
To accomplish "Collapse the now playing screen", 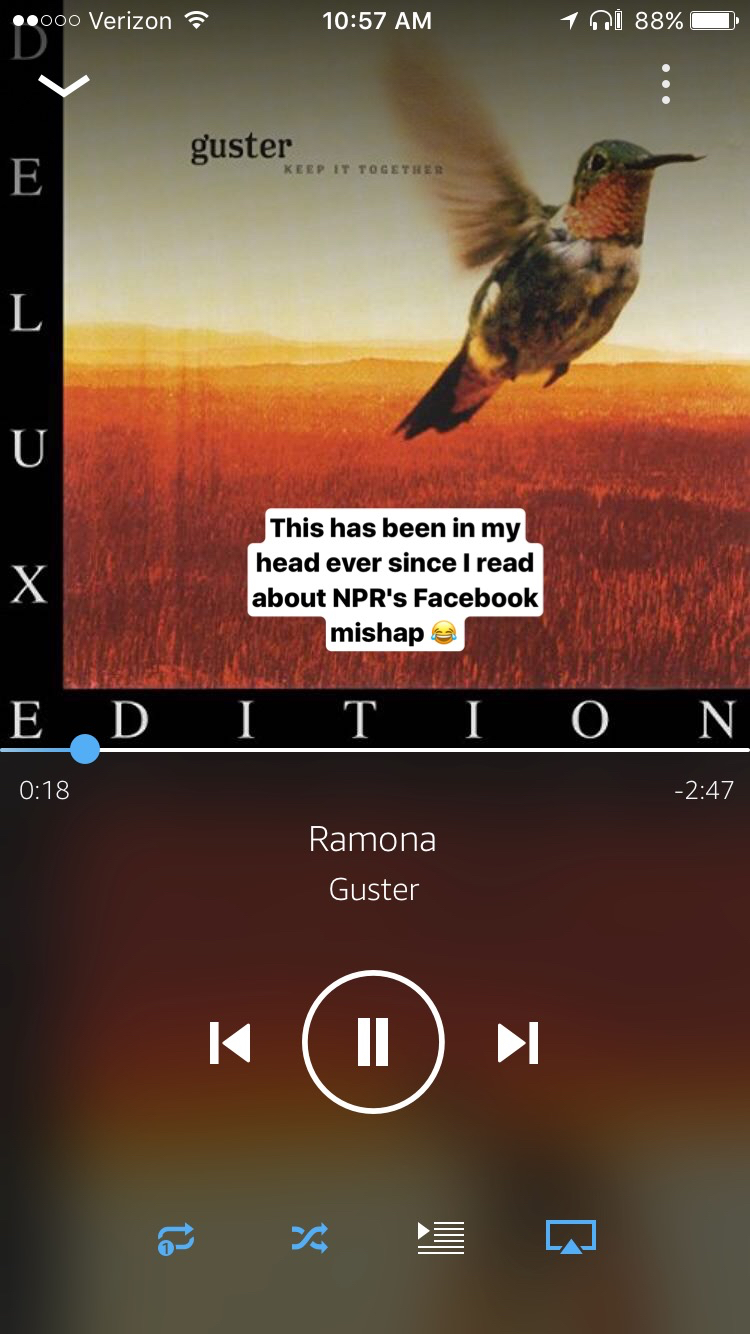I will click(x=64, y=86).
